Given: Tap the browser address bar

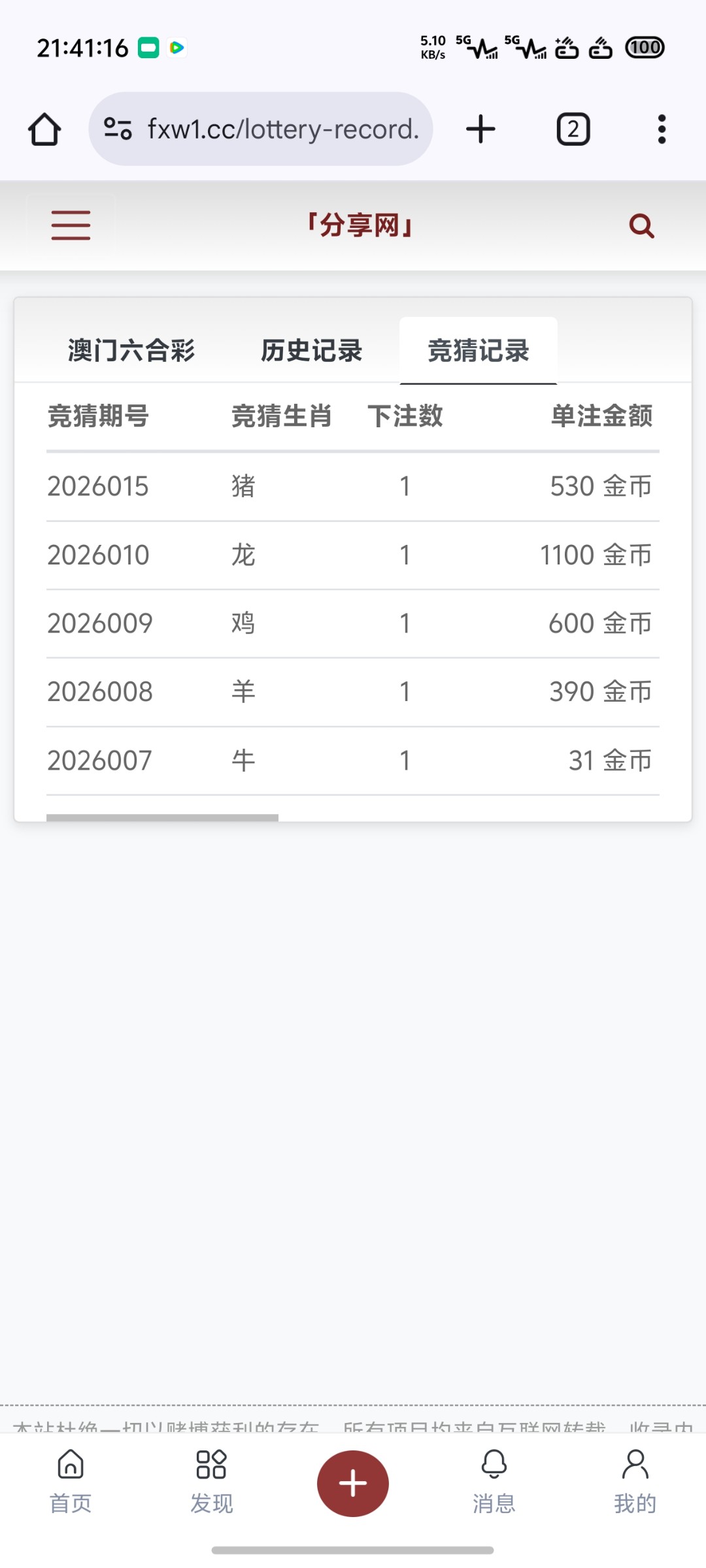Looking at the screenshot, I should point(282,129).
